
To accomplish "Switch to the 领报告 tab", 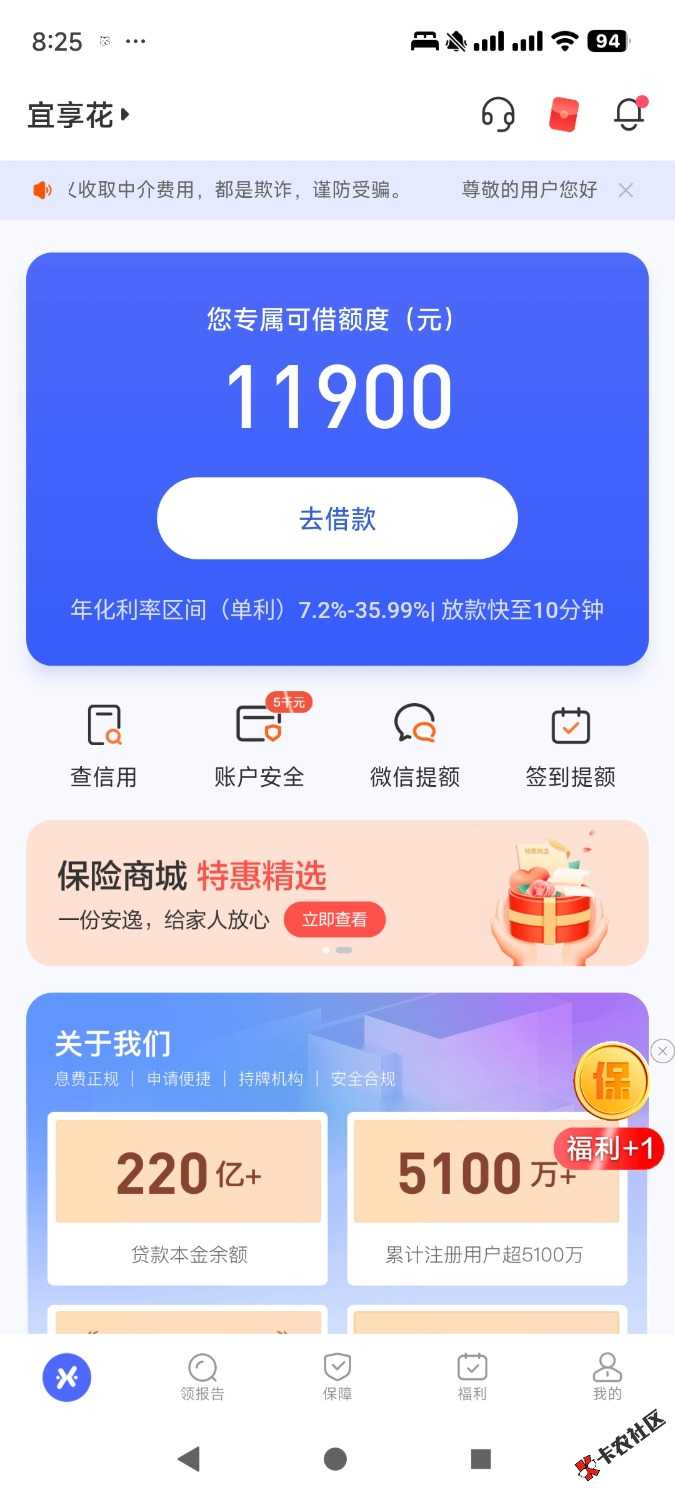I will (x=202, y=1377).
